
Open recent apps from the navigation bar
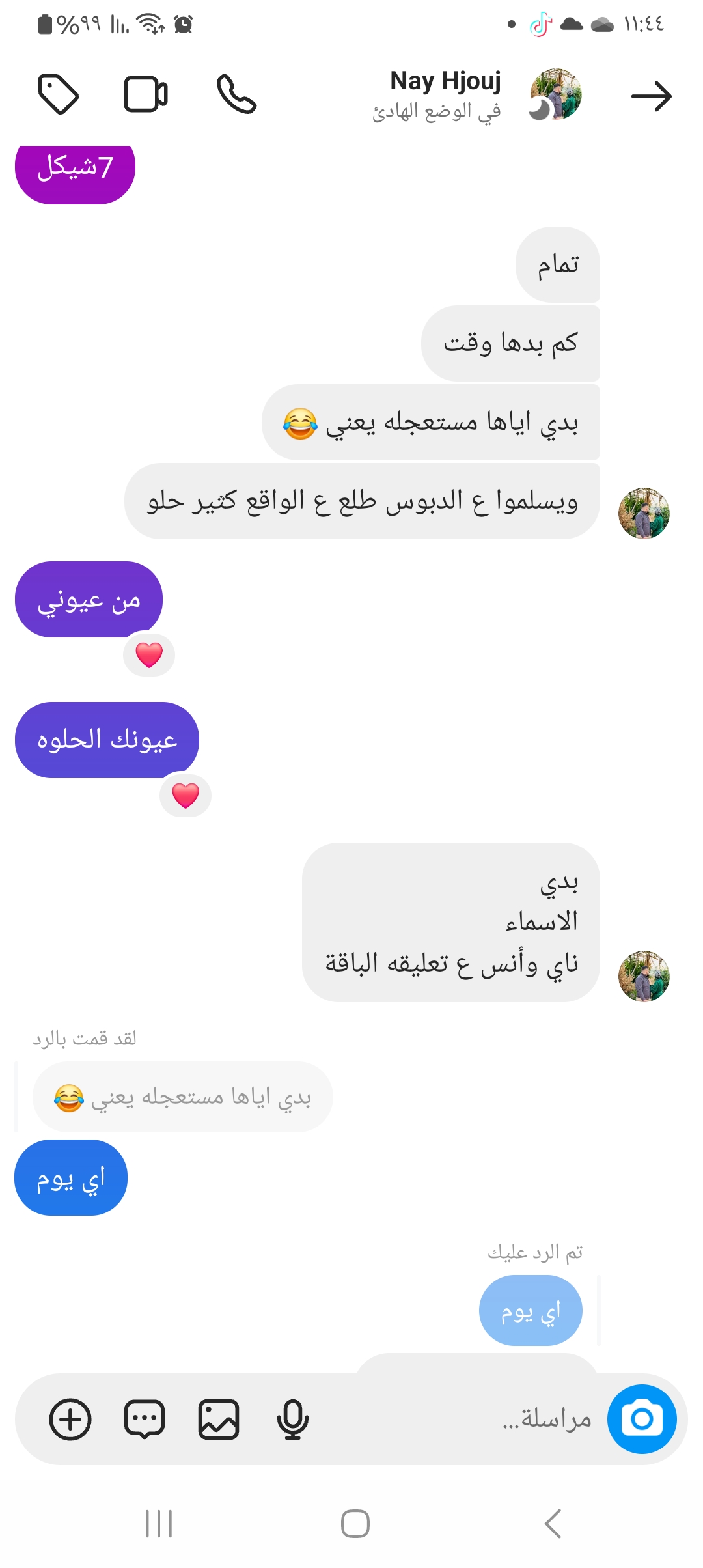coord(159,1524)
